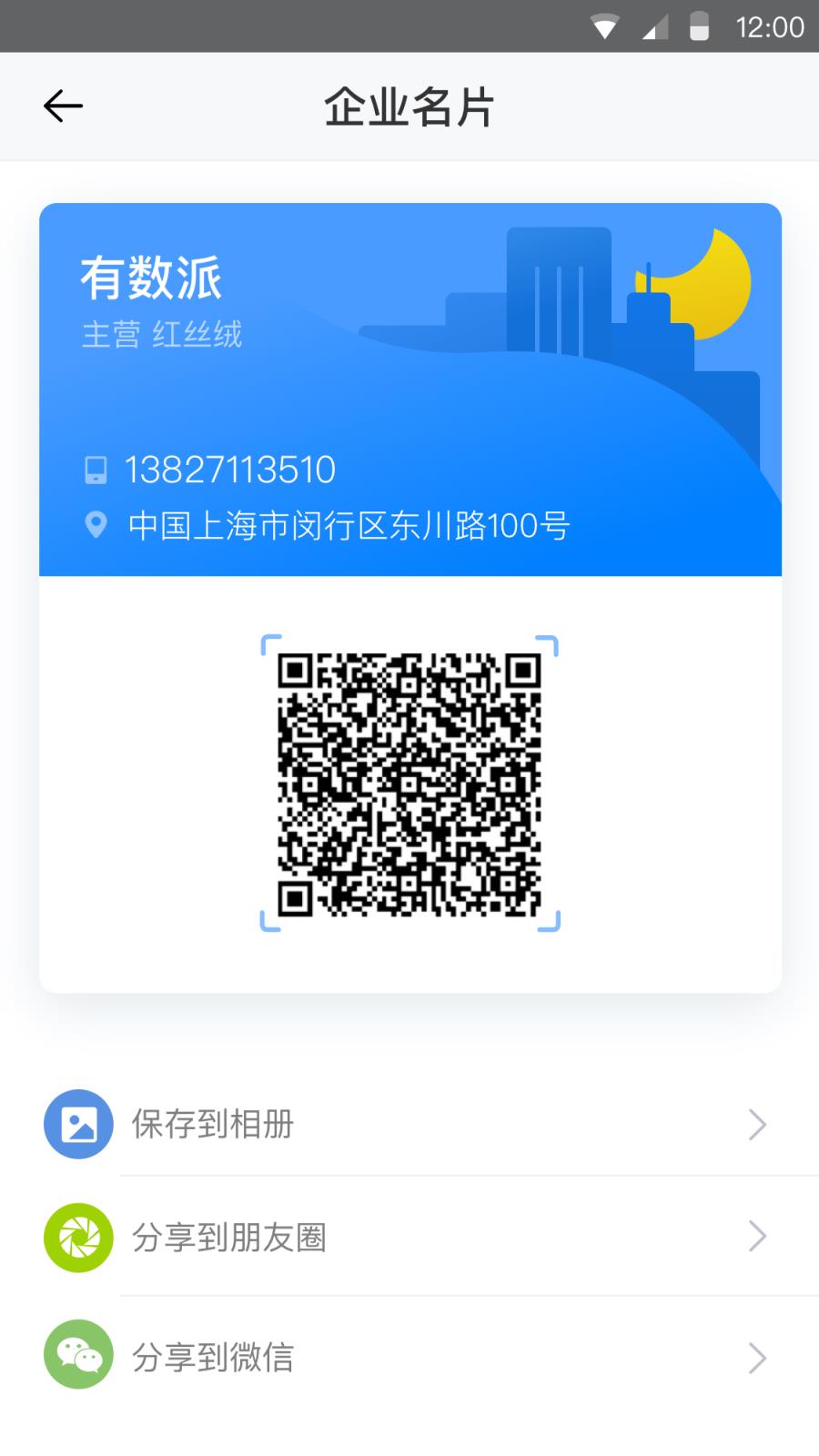Image resolution: width=819 pixels, height=1456 pixels.
Task: Tap the phone icon beside 13827113510
Action: click(95, 470)
